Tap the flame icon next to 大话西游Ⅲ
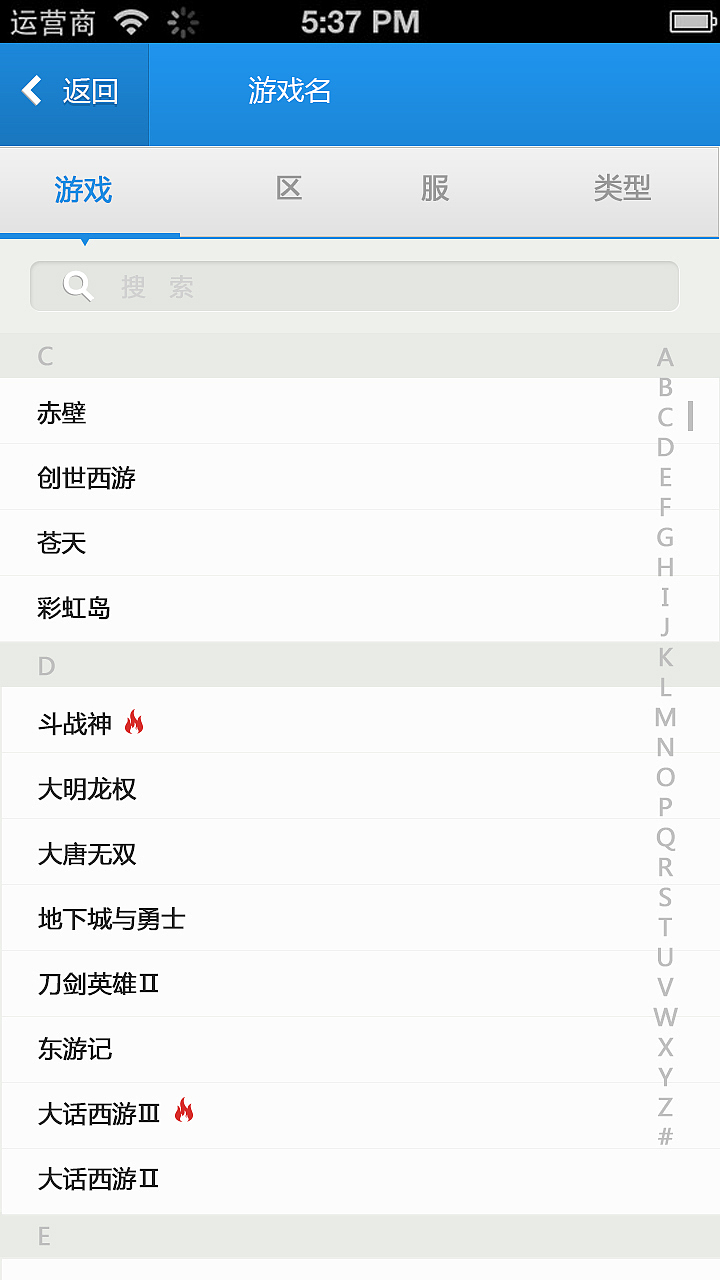 click(x=183, y=1112)
